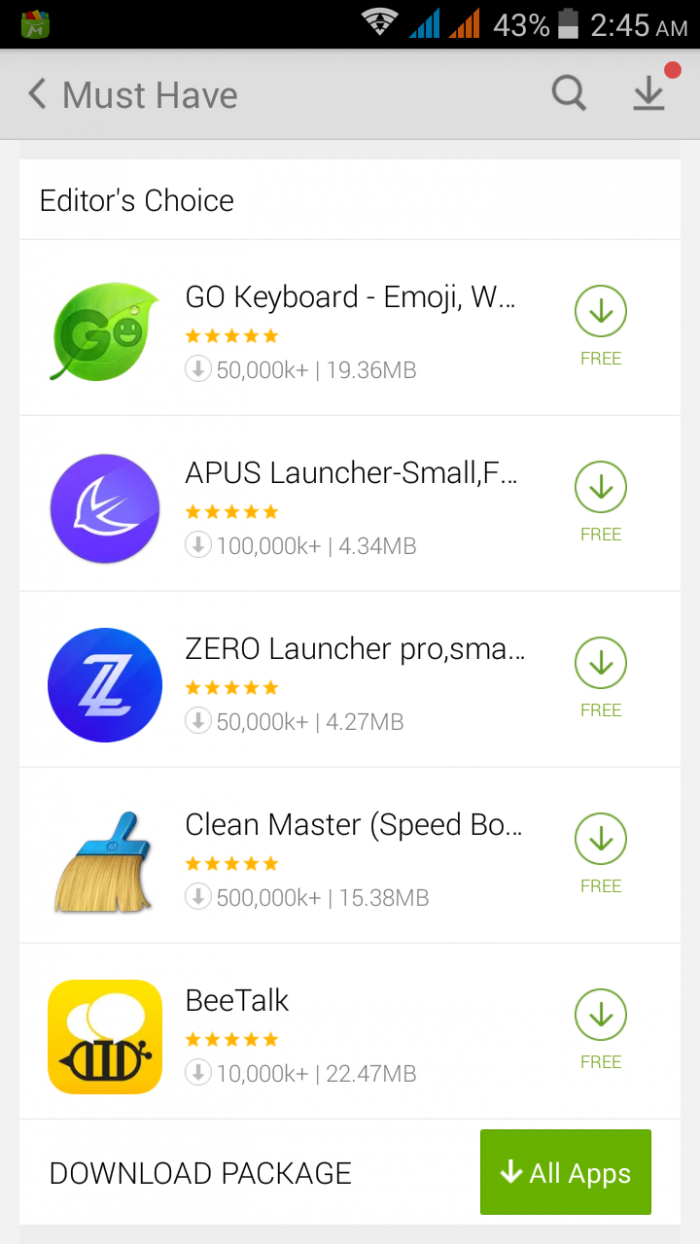Open the downloads manager icon
The image size is (700, 1244).
pyautogui.click(x=649, y=94)
